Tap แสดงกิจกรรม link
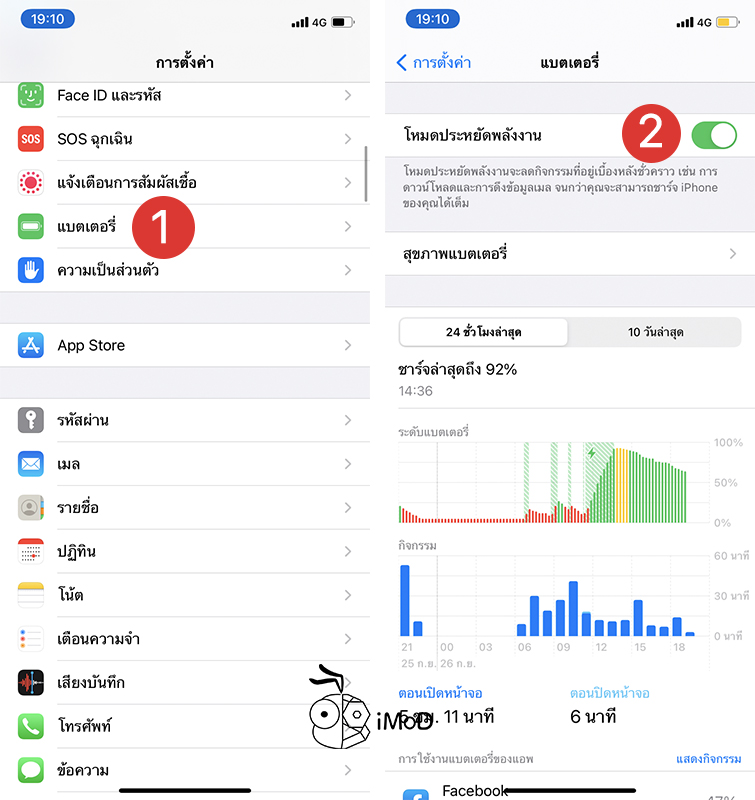Viewport: 755px width, 800px height. [x=708, y=759]
